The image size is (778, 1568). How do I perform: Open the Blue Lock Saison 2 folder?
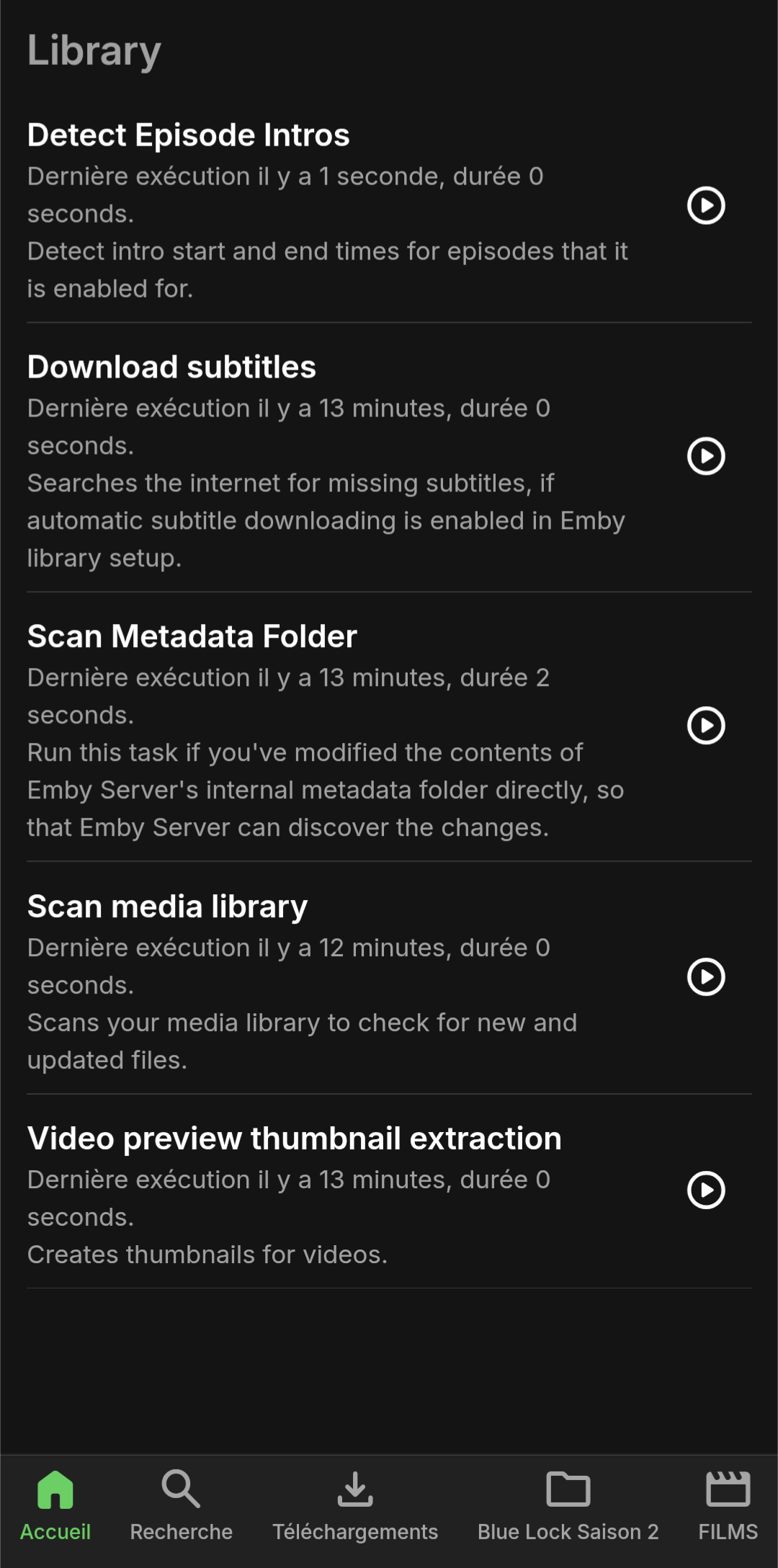tap(568, 1506)
